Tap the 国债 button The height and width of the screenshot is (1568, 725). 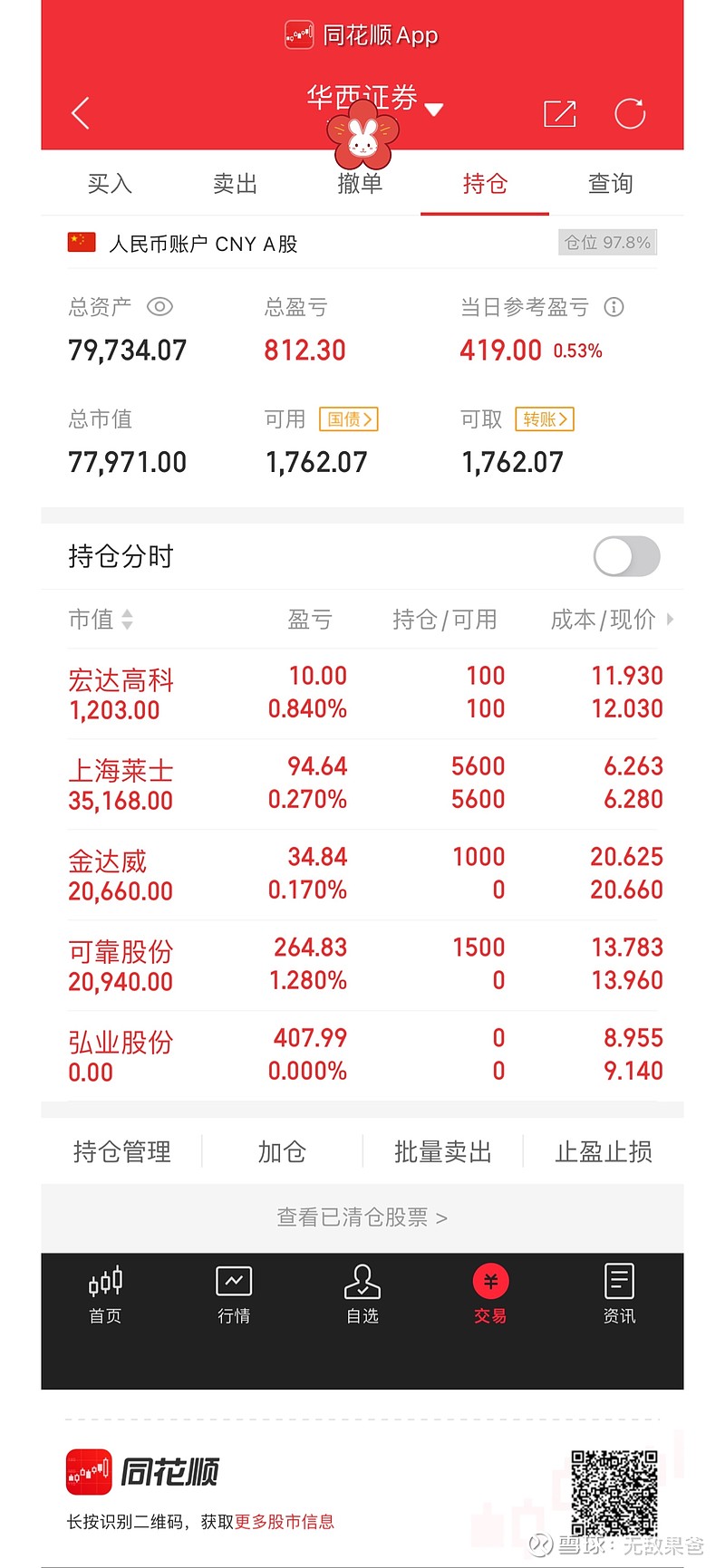349,419
